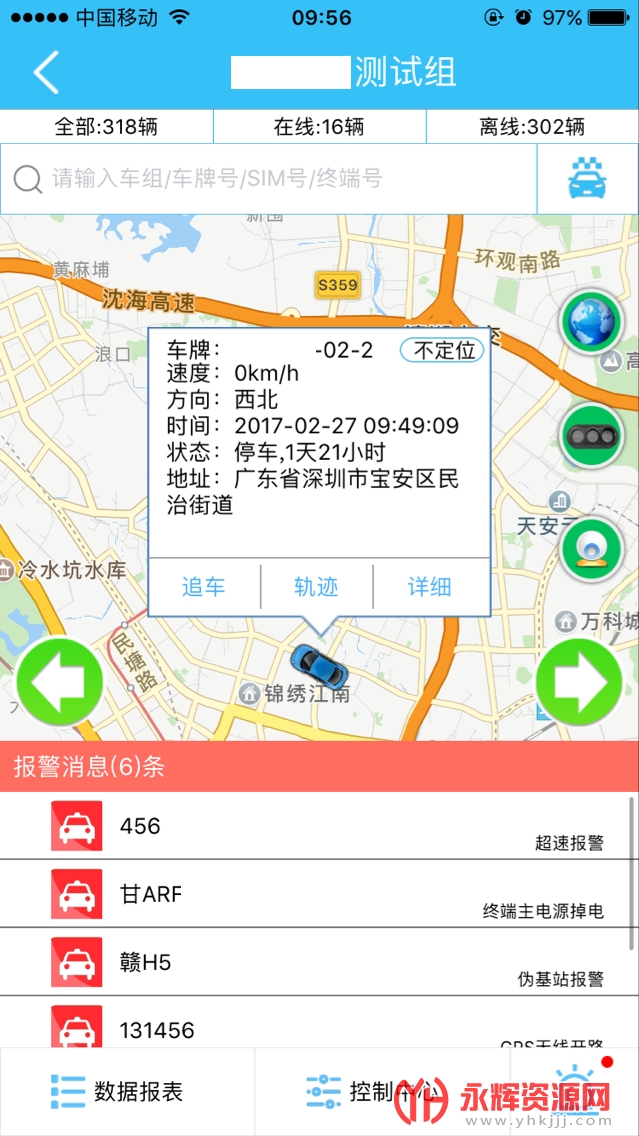Tap the green location camera button

coord(591,548)
